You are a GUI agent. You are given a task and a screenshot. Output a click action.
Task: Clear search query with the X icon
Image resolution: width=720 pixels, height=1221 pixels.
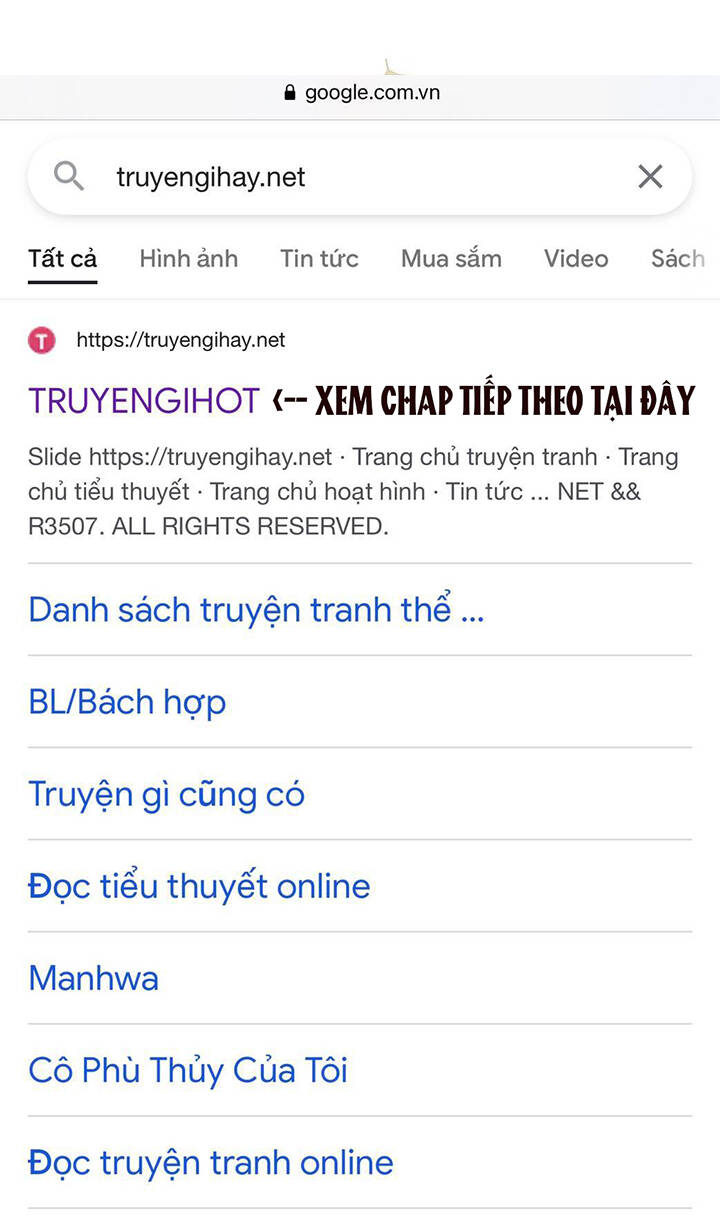[650, 176]
